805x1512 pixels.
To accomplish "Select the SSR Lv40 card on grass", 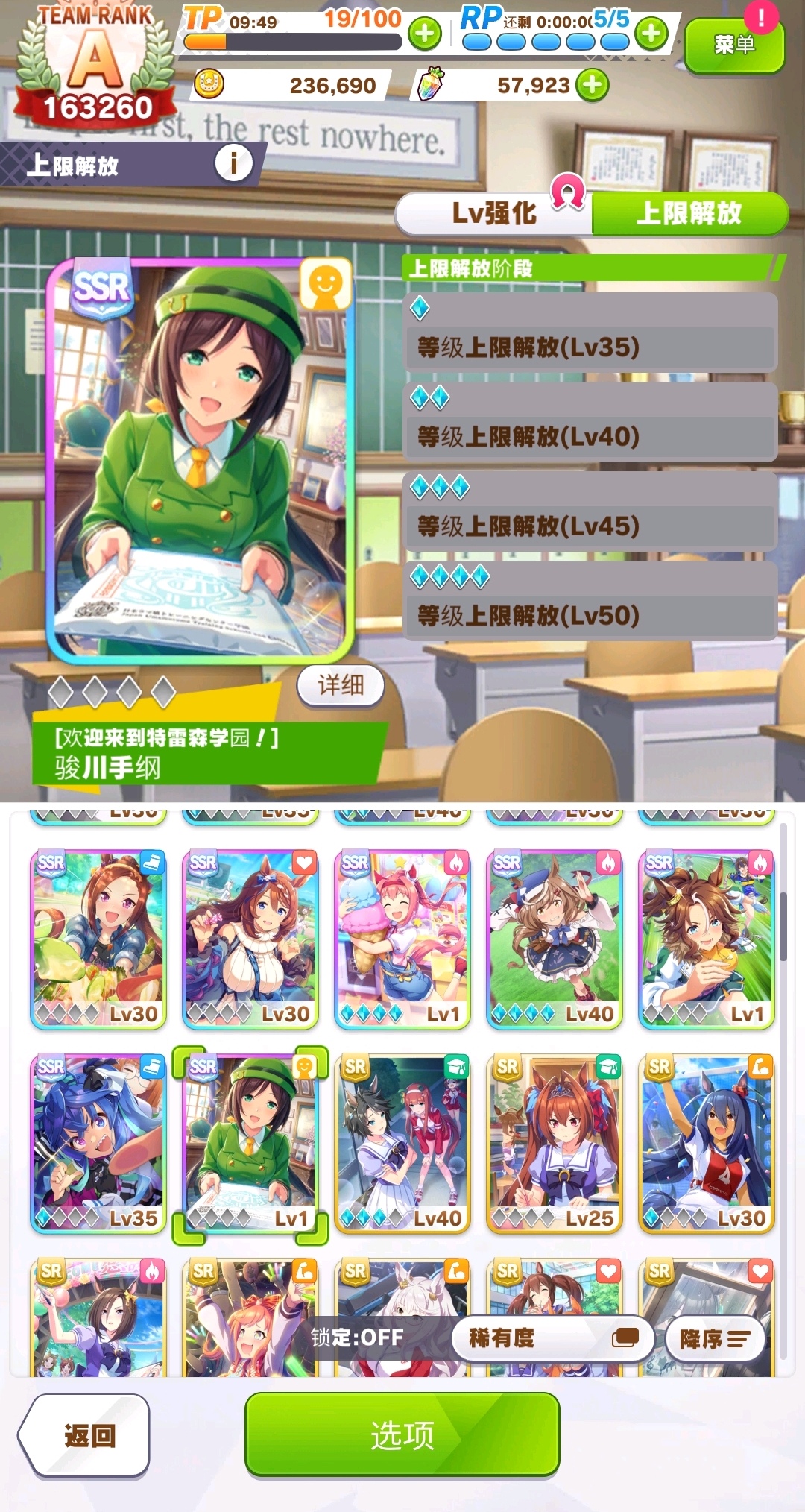I will coord(555,938).
